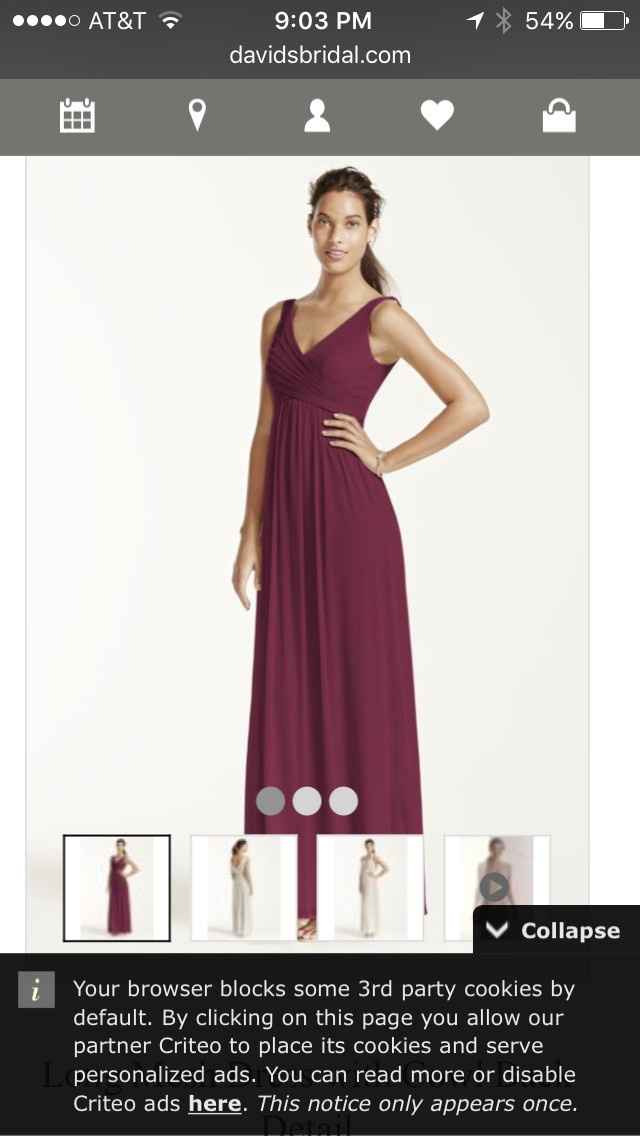
Task: Open the account profile icon
Action: coord(317,116)
